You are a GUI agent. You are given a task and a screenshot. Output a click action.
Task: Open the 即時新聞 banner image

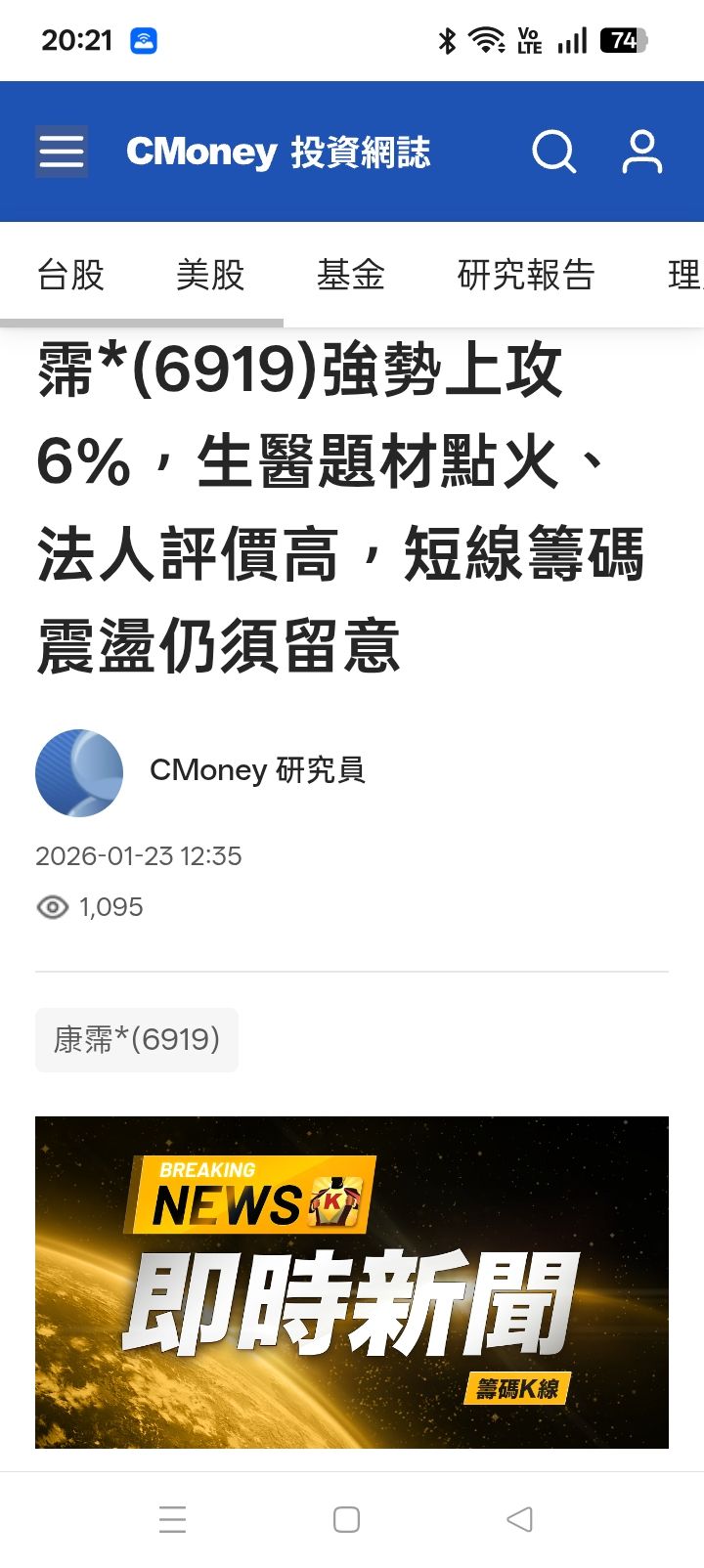click(352, 1282)
